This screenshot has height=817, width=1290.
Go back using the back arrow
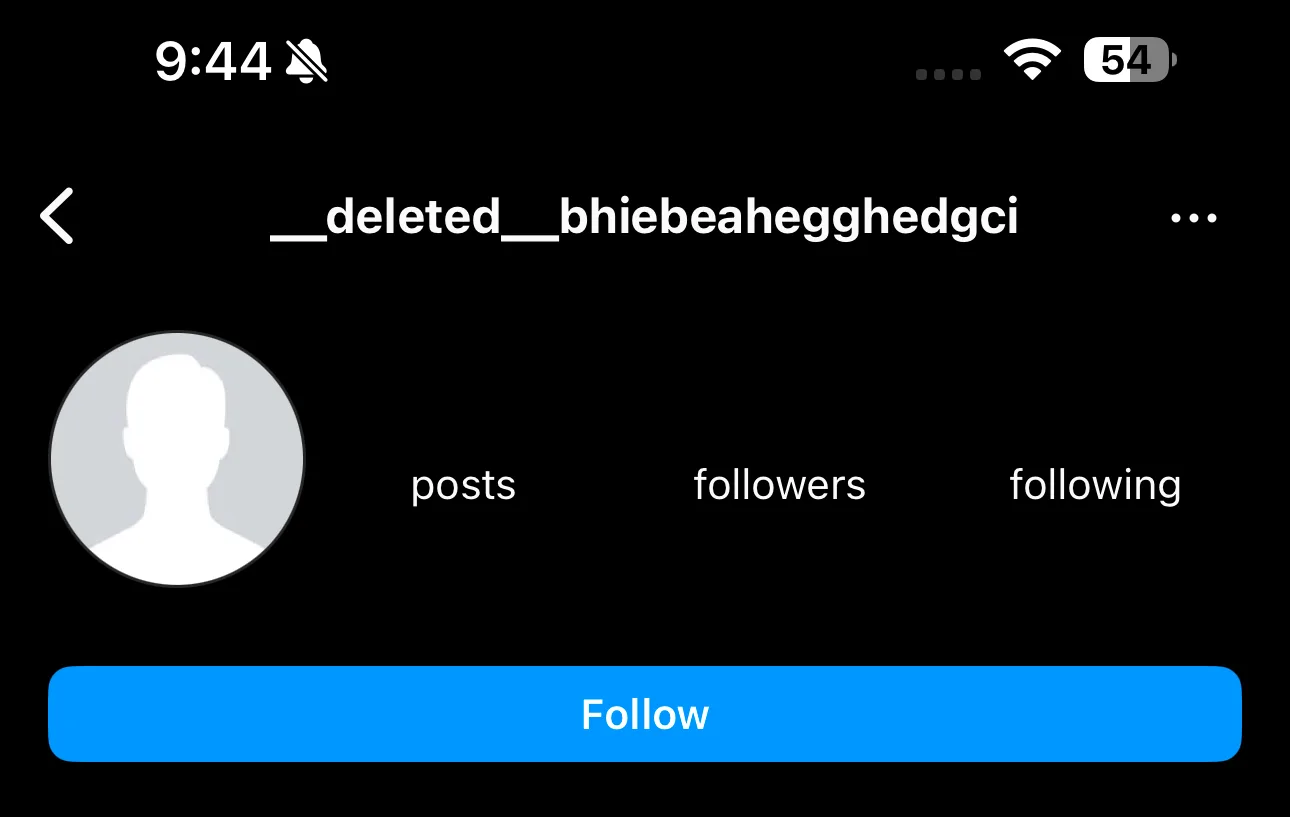[58, 216]
